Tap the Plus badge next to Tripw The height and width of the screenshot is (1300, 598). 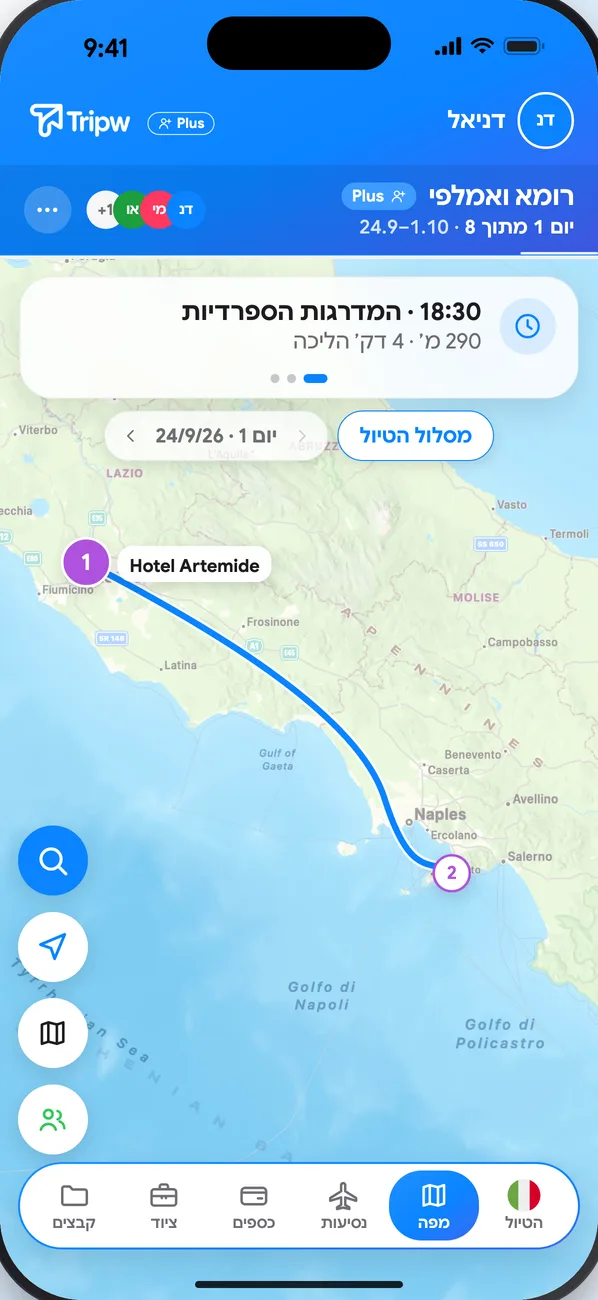tap(181, 124)
